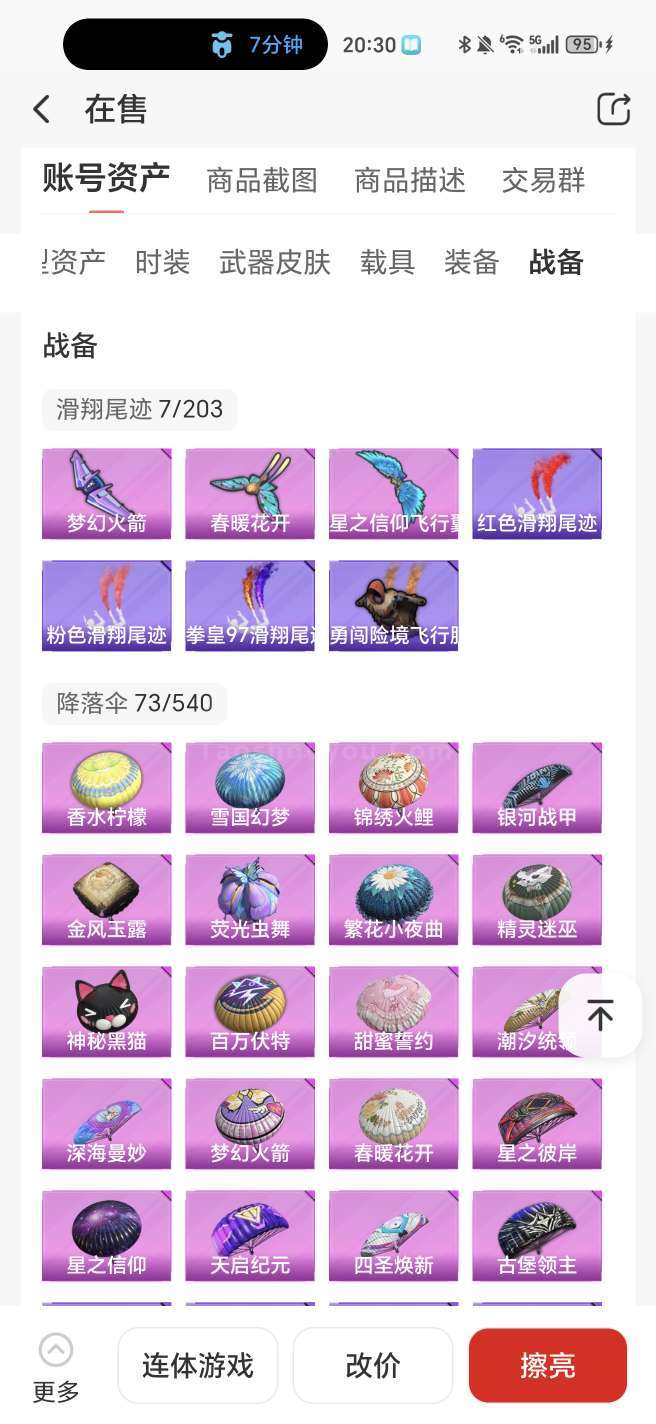The width and height of the screenshot is (656, 1424).
Task: Open the 商品描述 tab
Action: coord(410,181)
